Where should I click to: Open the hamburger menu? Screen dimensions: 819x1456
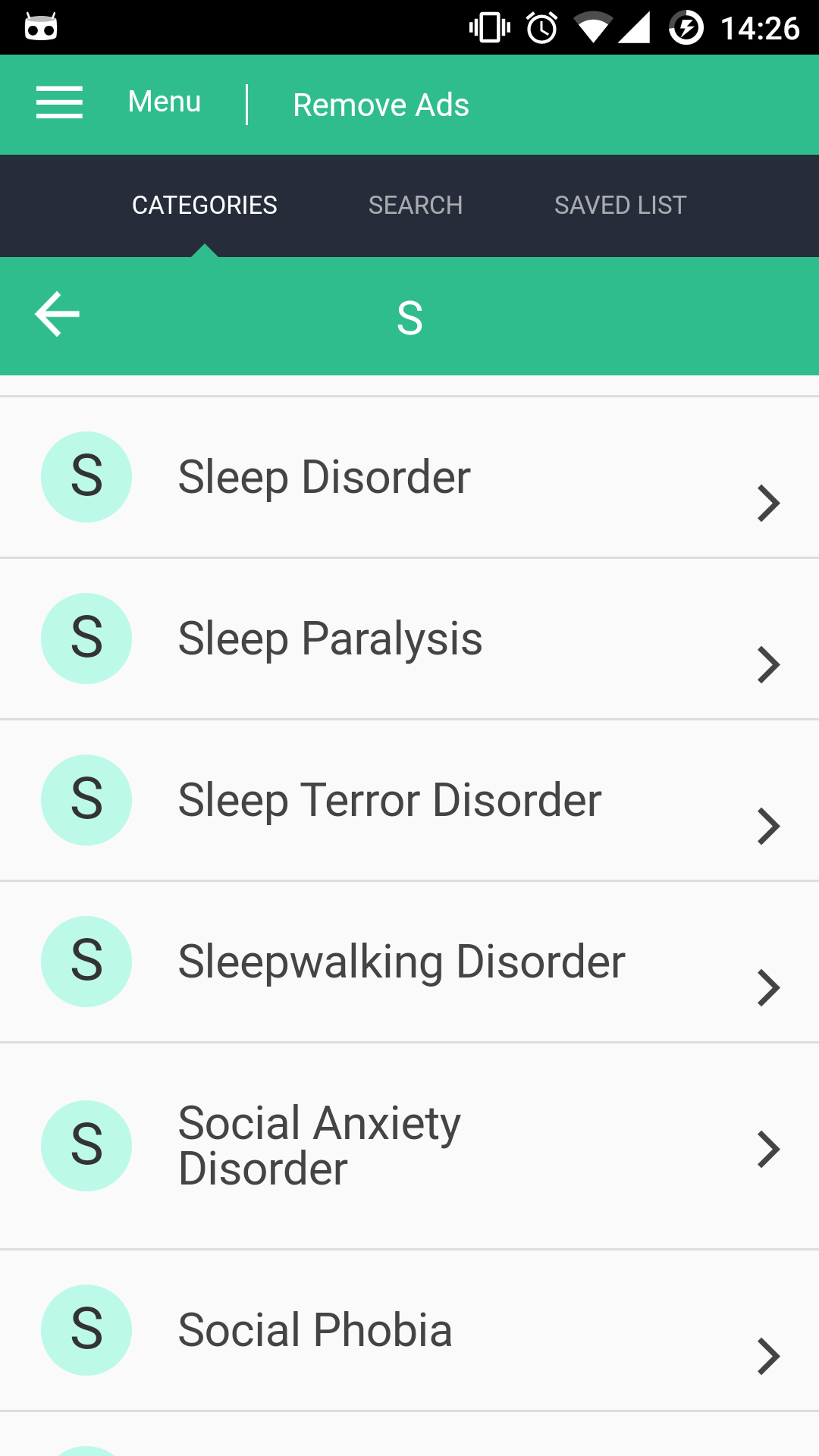59,102
